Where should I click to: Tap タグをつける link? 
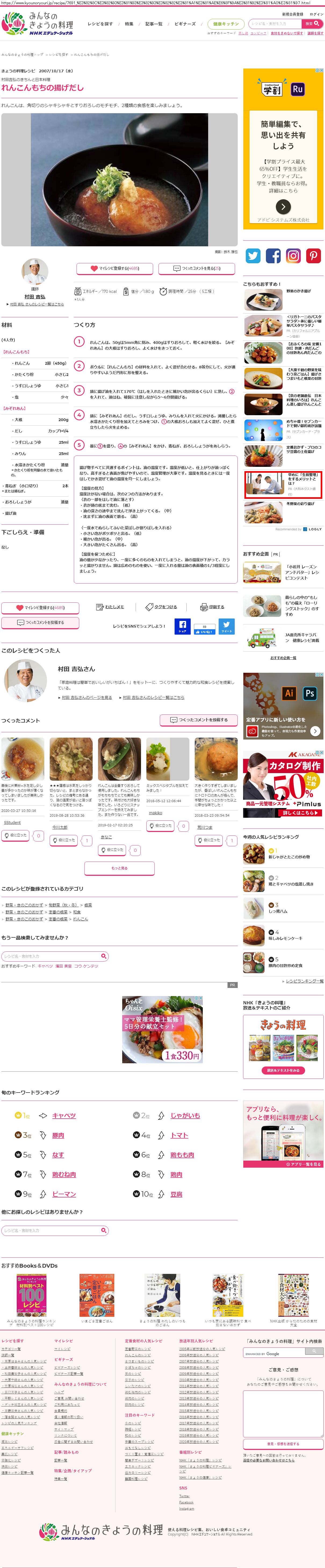pyautogui.click(x=162, y=607)
